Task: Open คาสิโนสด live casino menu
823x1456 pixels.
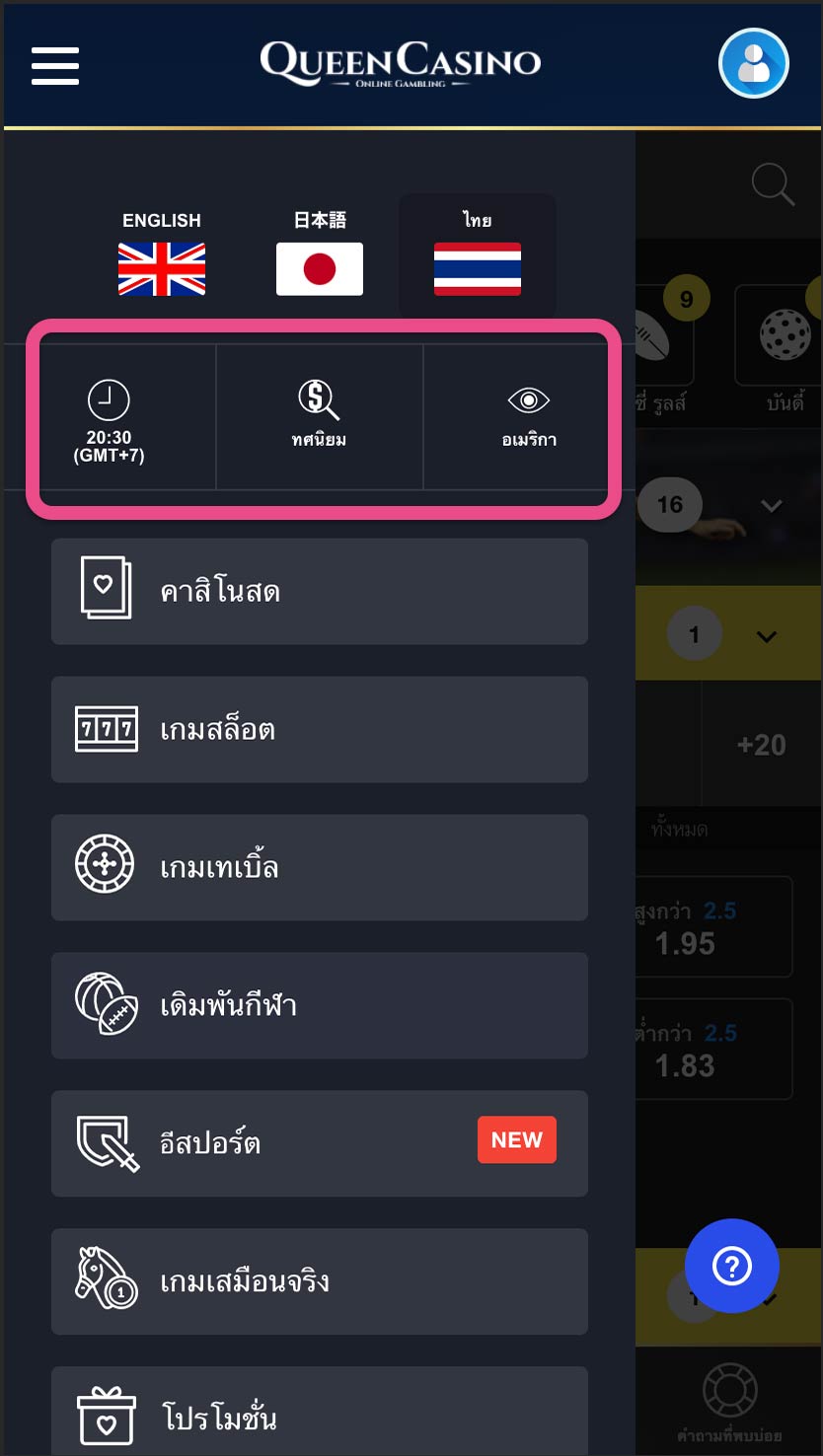Action: click(319, 592)
